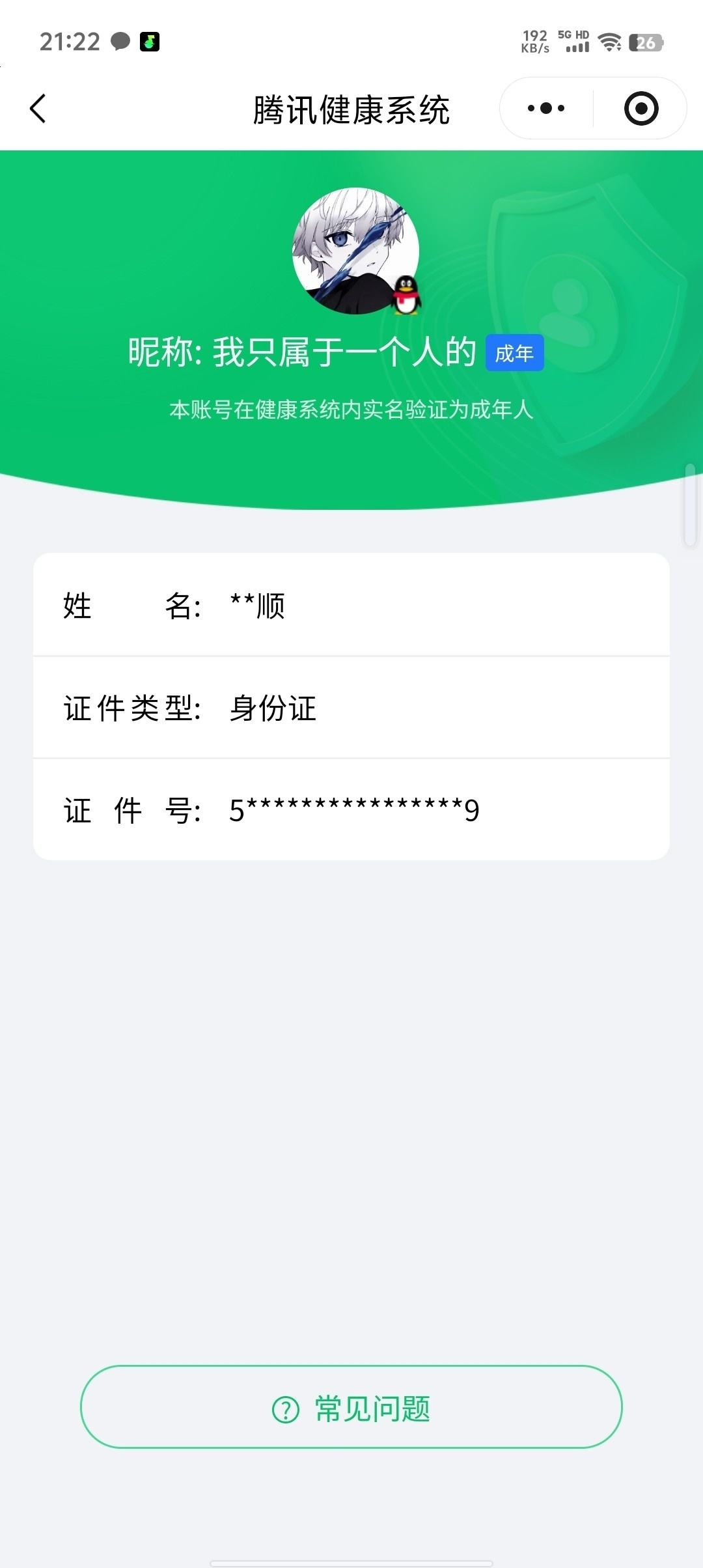The image size is (703, 1568).
Task: Tap the Wi-Fi icon in status bar
Action: pos(609,42)
